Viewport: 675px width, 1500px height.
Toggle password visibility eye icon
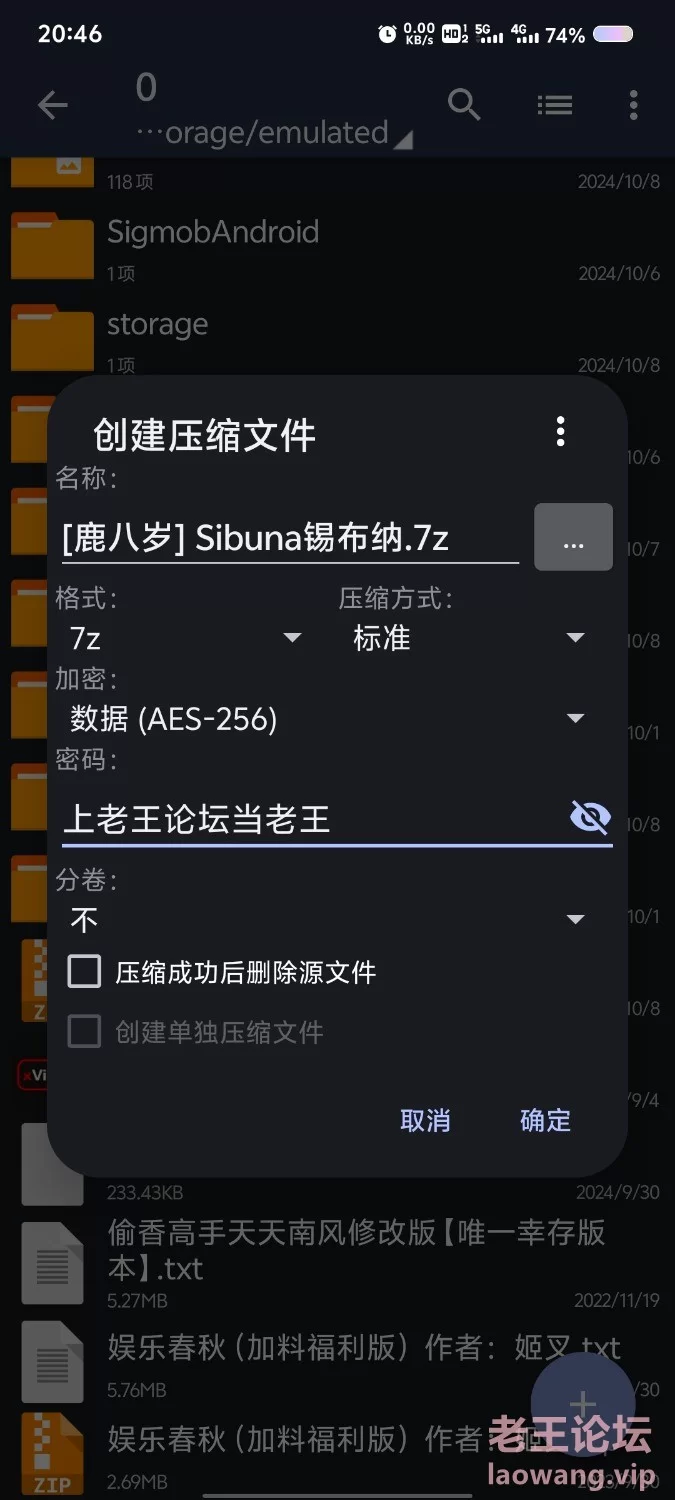click(x=590, y=818)
